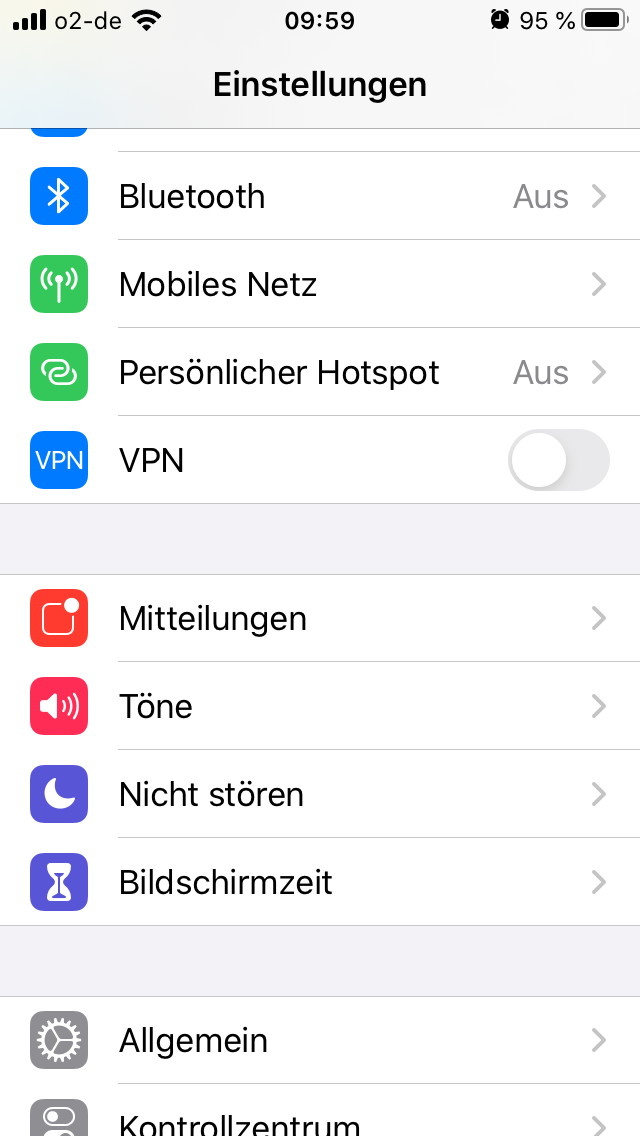Screen dimensions: 640x1136
Task: Open the Bluetooth settings row
Action: [320, 196]
